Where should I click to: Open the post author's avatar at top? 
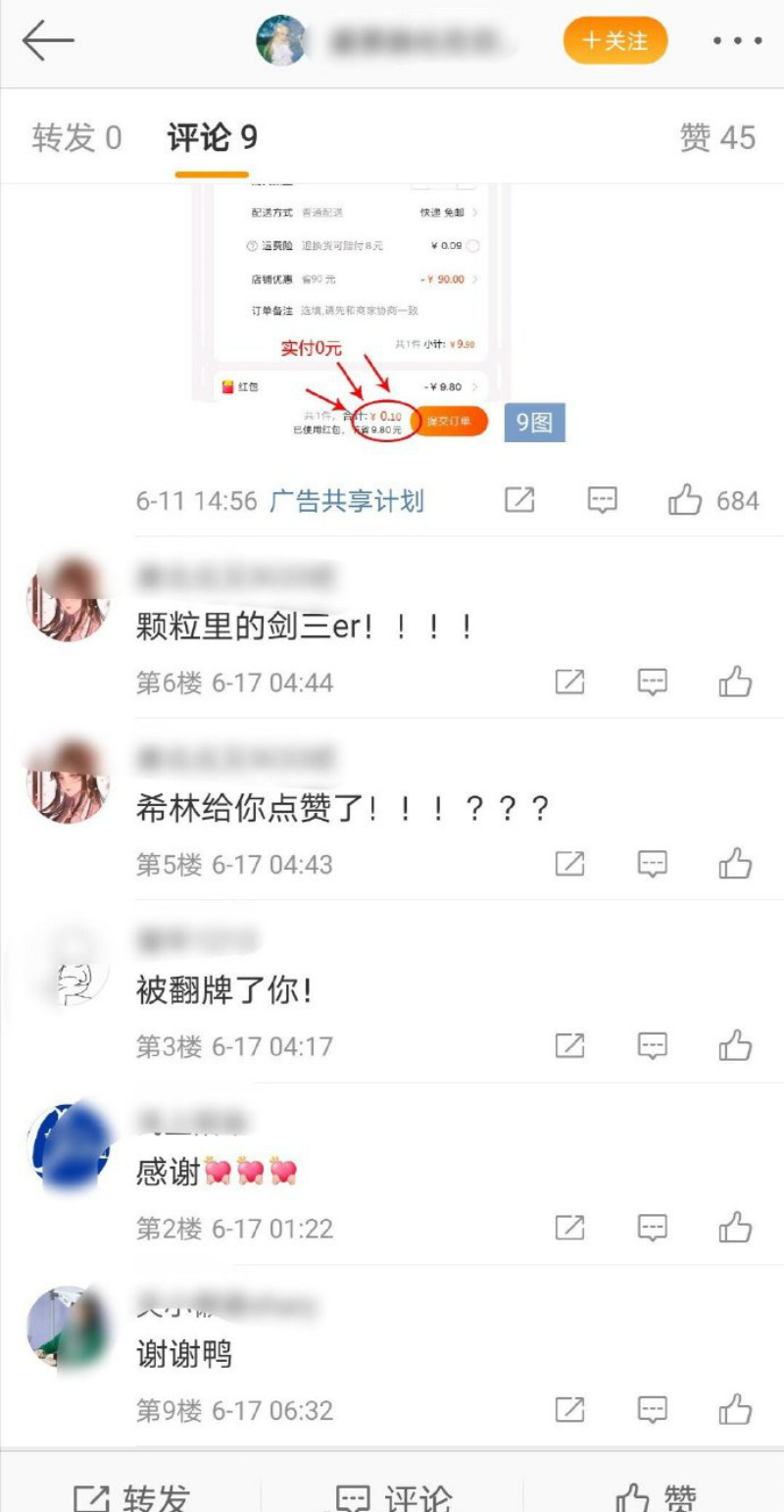281,41
